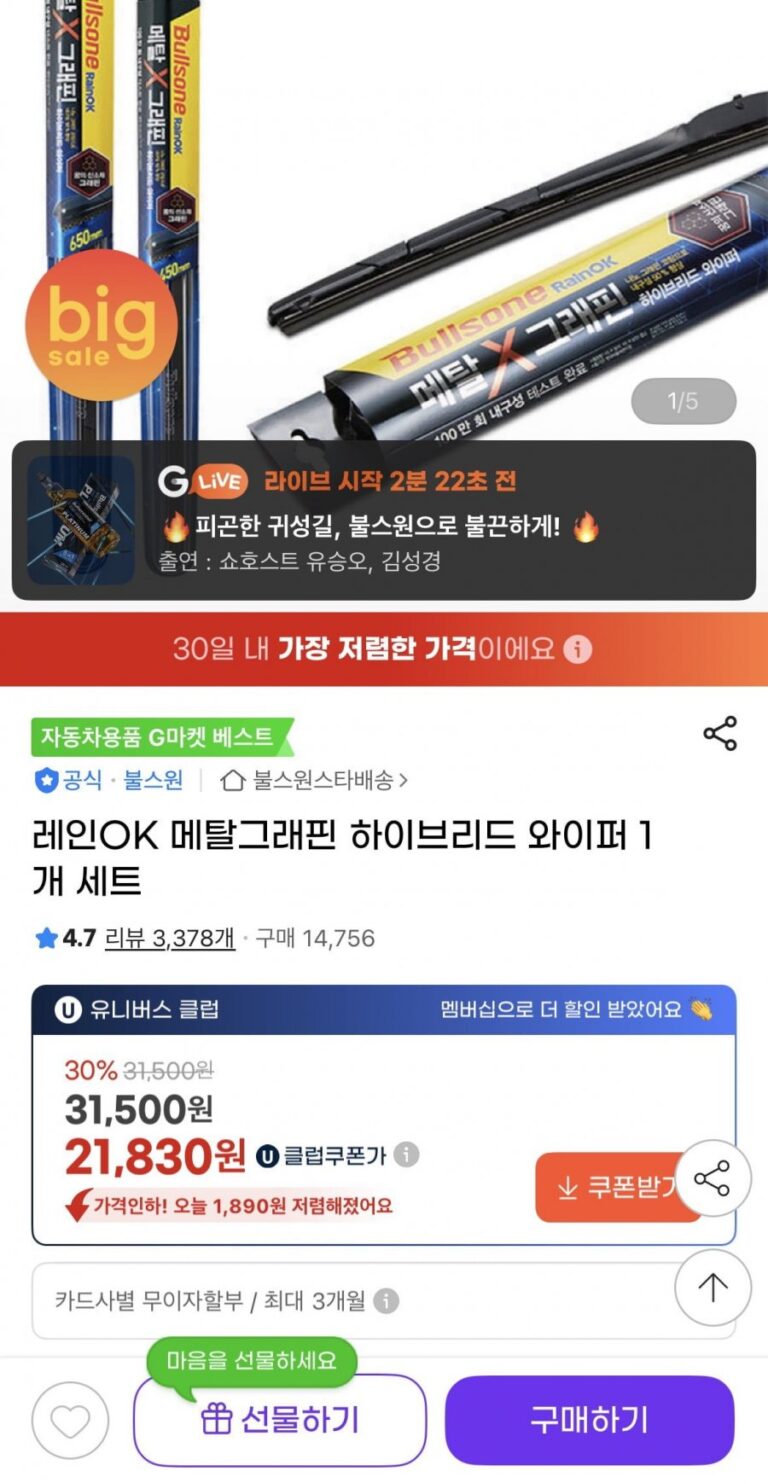Share this product via the title-row share icon

click(720, 734)
